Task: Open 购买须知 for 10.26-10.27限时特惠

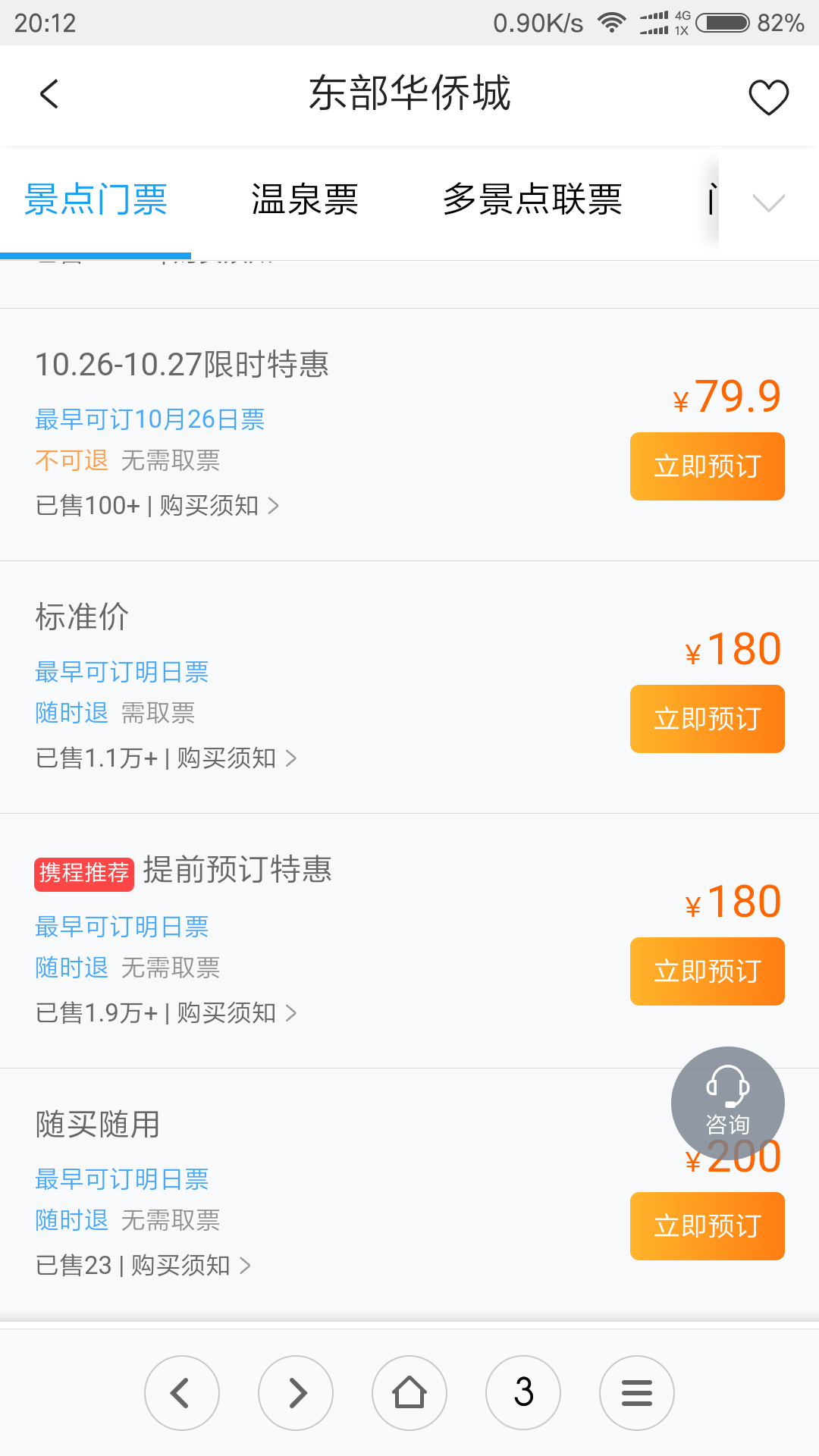Action: click(219, 505)
